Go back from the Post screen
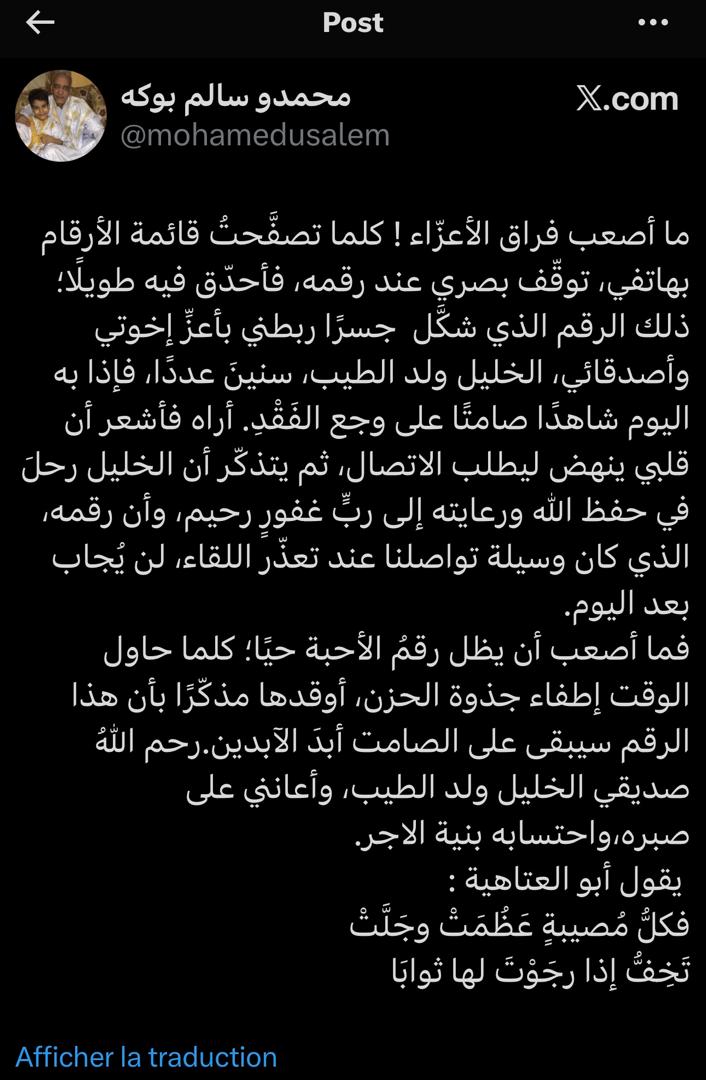 [x=40, y=24]
